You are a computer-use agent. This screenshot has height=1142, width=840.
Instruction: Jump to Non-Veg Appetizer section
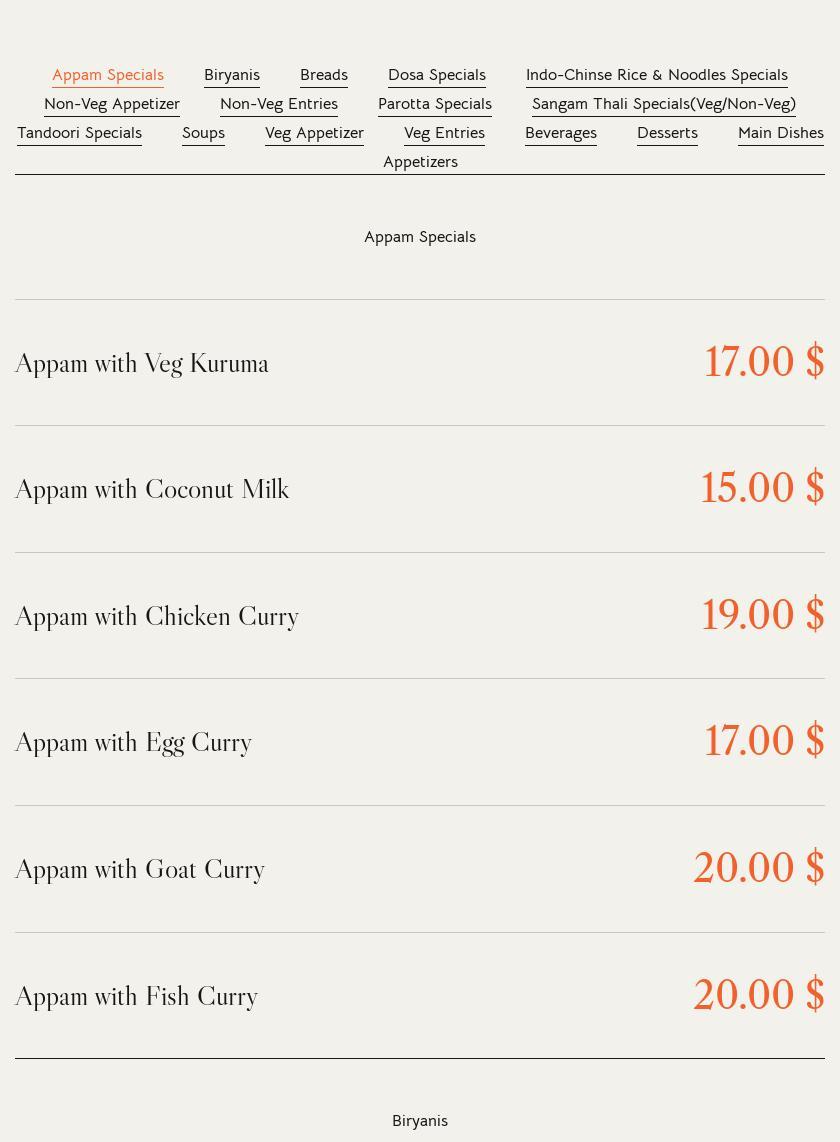[112, 104]
